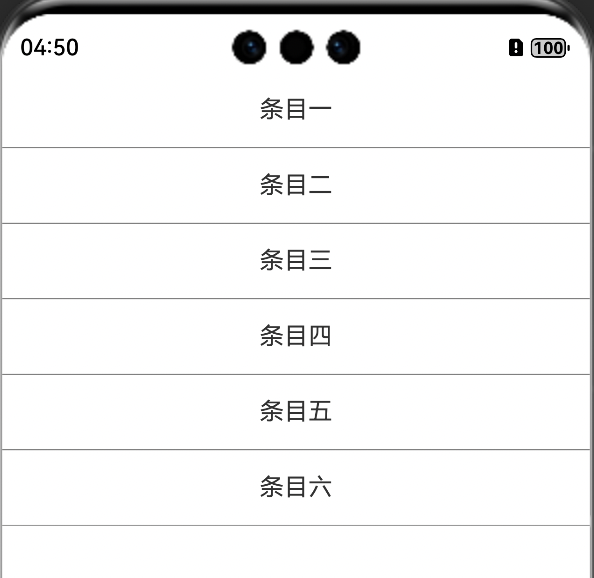Tap the 条目六 entry

click(x=296, y=487)
